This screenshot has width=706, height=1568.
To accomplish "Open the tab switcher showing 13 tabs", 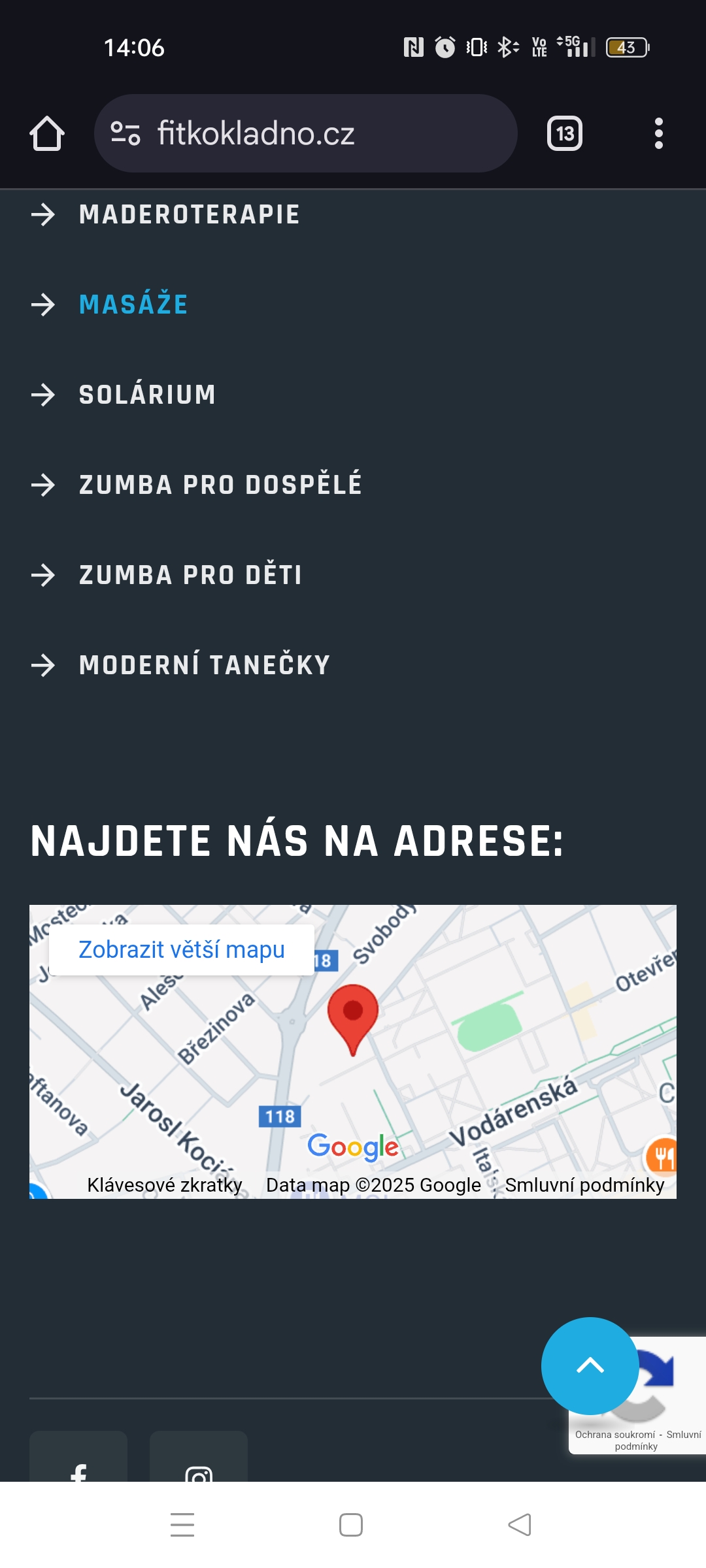I will tap(565, 133).
